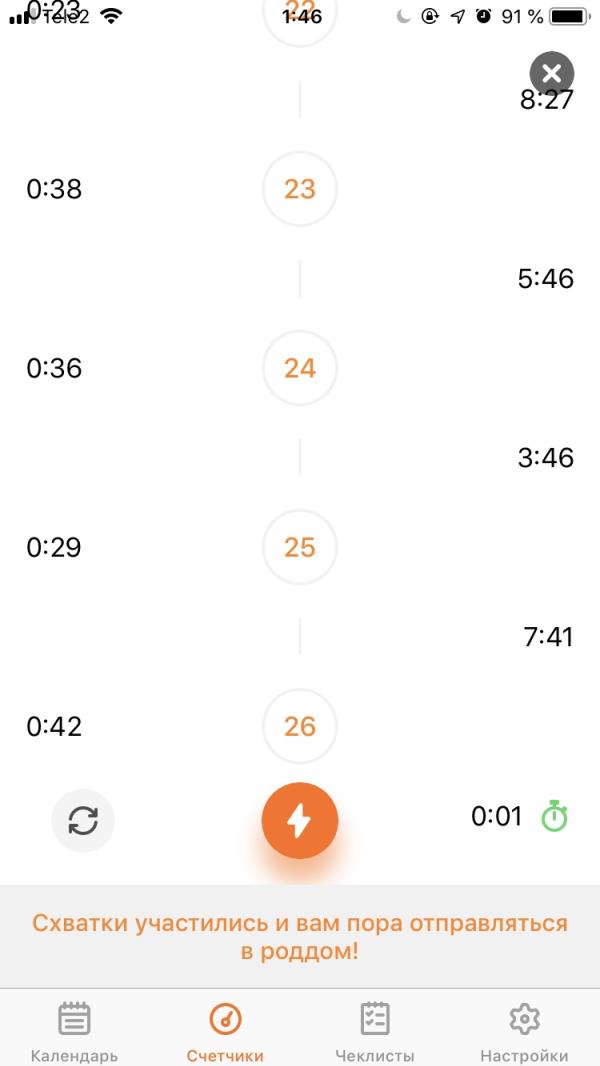
Task: Go to the Чеклисты tab
Action: click(x=374, y=1030)
